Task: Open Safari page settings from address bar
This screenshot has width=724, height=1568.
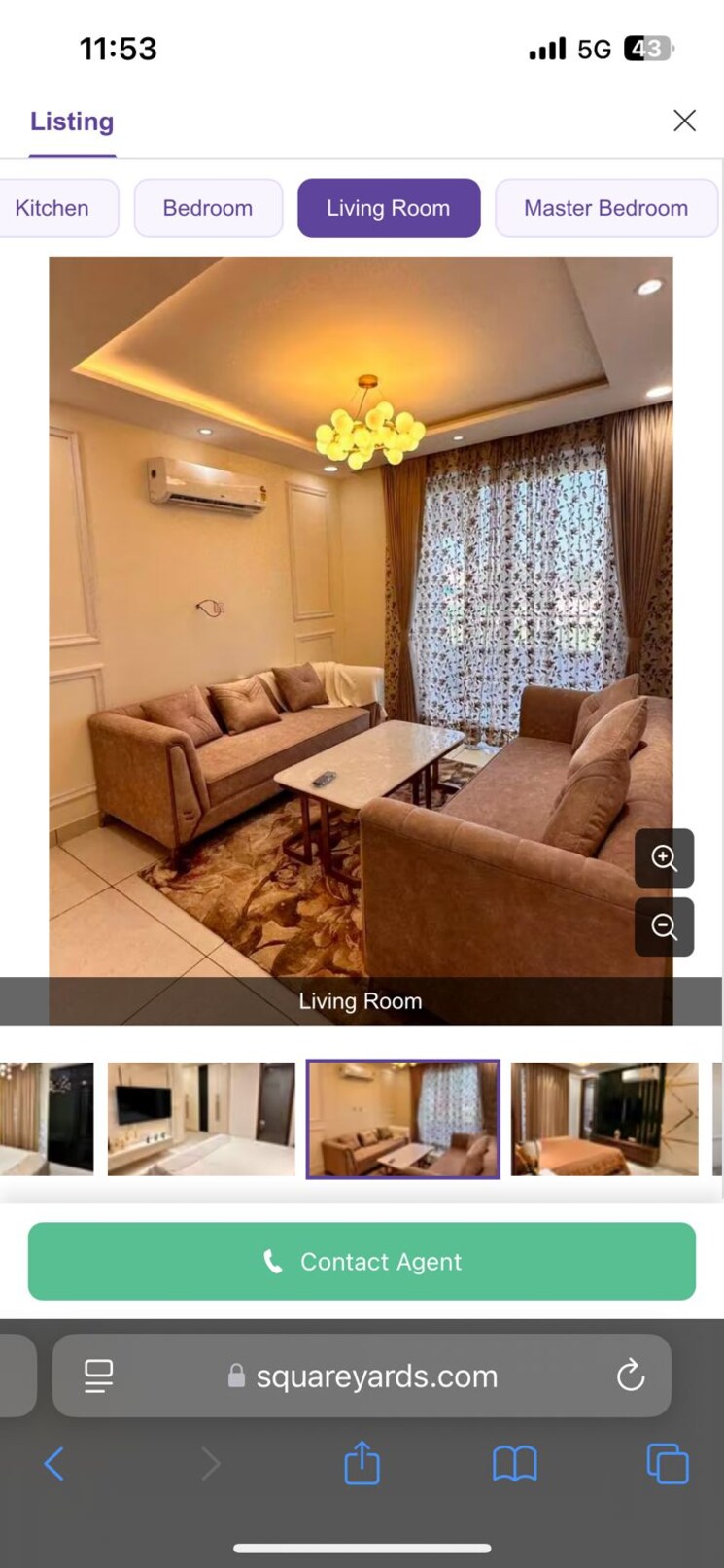Action: tap(97, 1376)
